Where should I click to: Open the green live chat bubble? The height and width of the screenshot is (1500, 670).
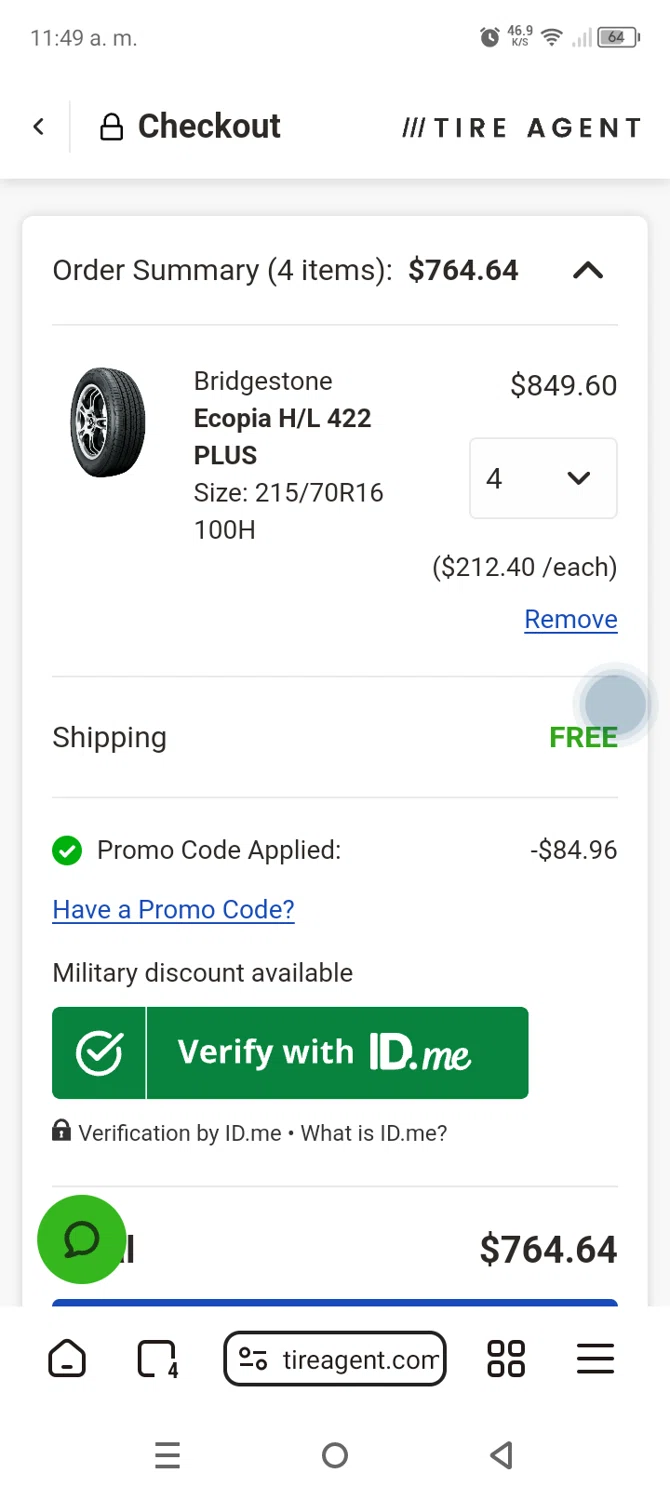(81, 1240)
